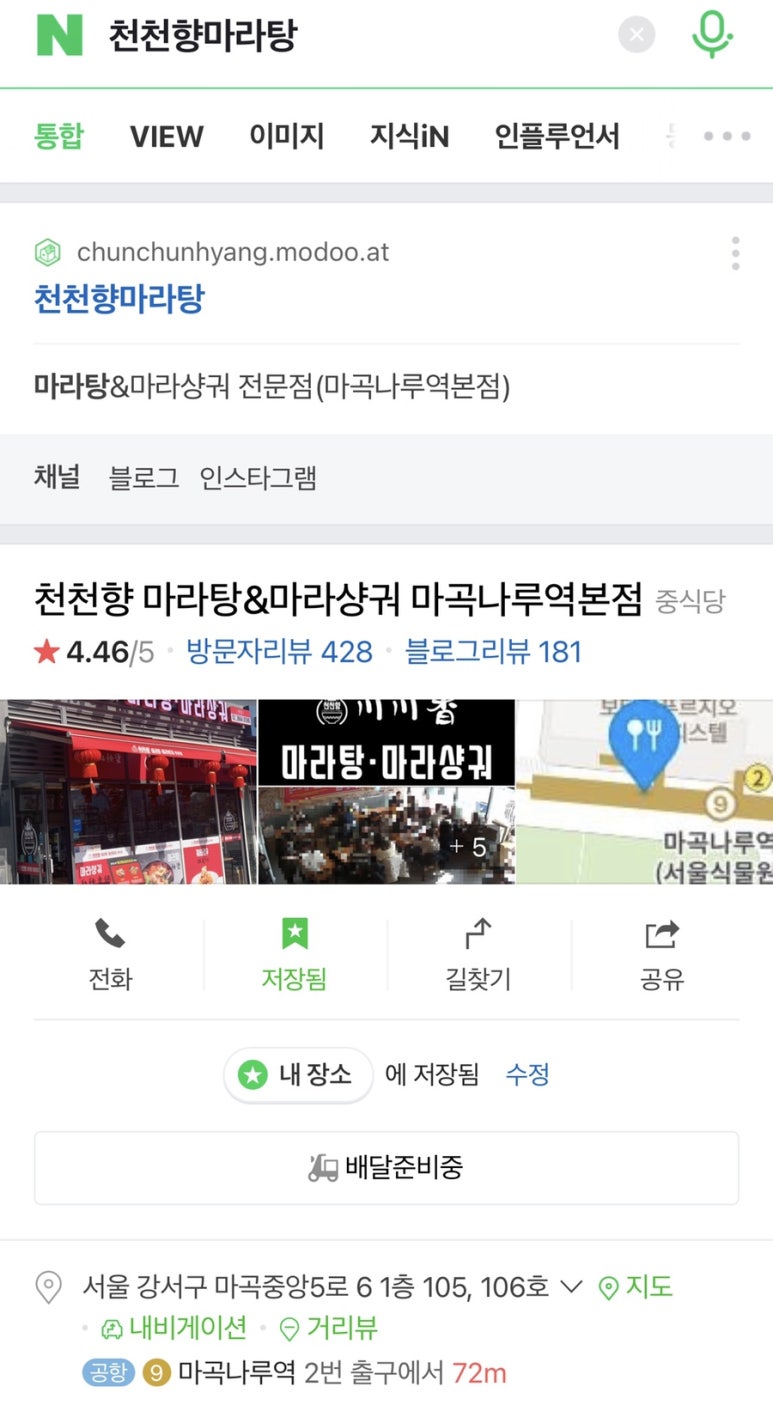Switch to the VIEW tab
This screenshot has height=1405, width=773.
pyautogui.click(x=166, y=137)
